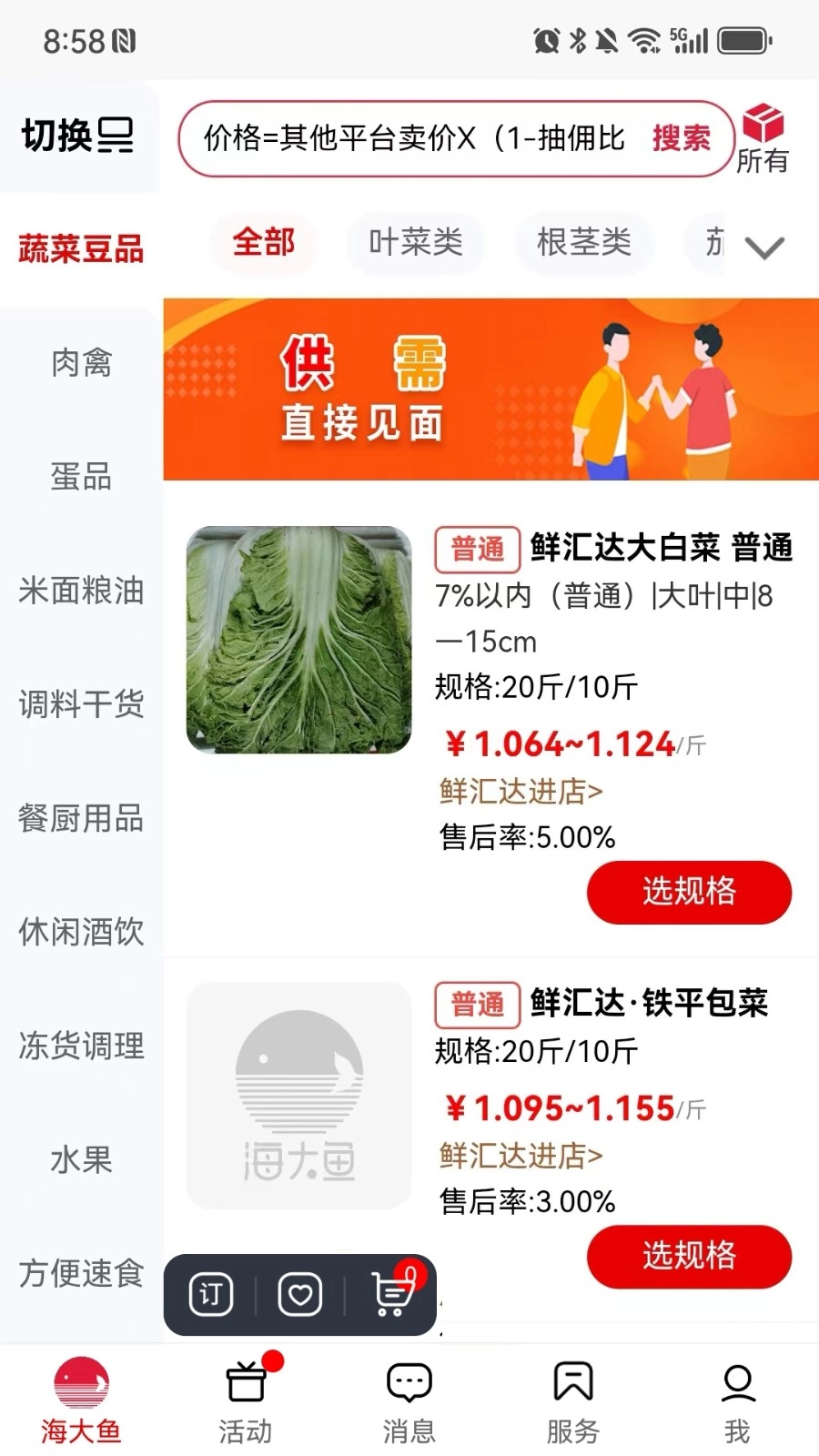This screenshot has height=1456, width=819.
Task: Click the cabbage product thumbnail
Action: pos(298,639)
